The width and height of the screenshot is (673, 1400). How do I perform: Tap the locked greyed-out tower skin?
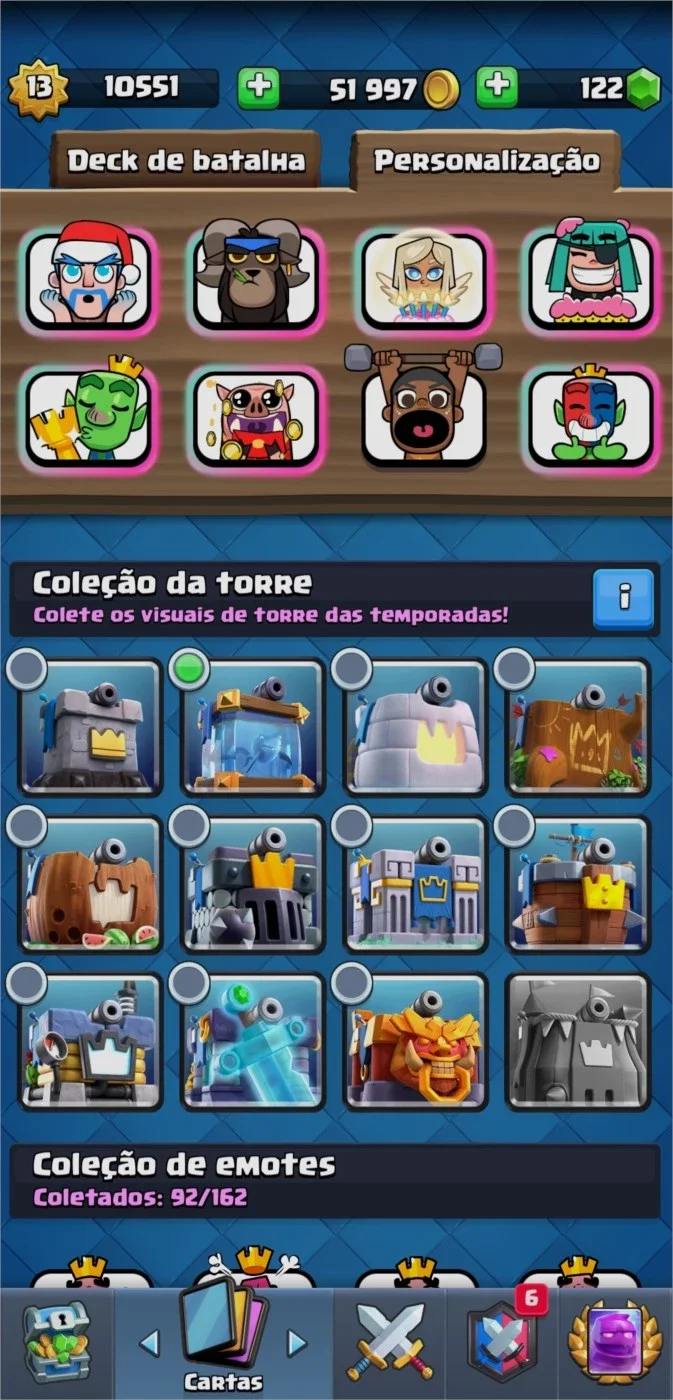[x=578, y=1041]
